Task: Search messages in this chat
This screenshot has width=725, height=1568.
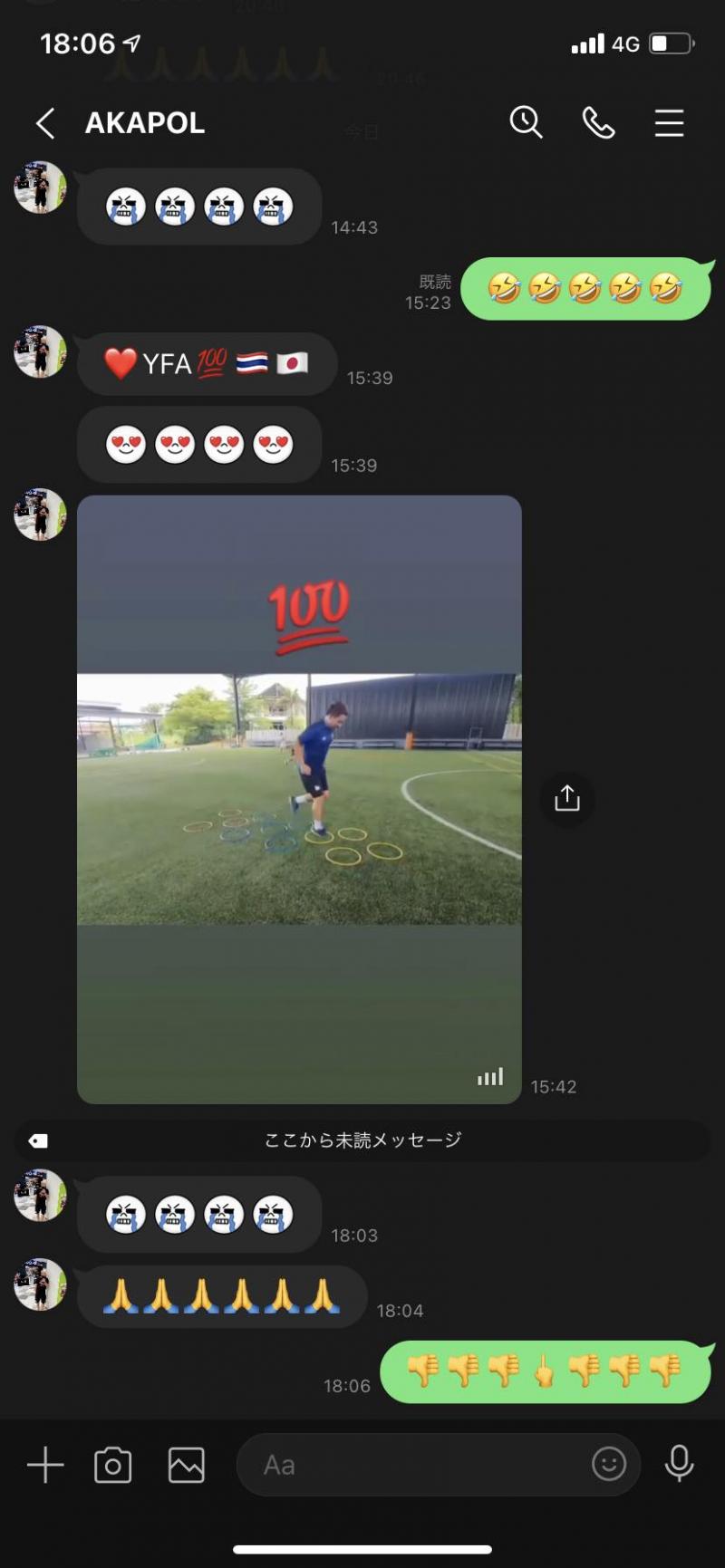Action: coord(526,122)
